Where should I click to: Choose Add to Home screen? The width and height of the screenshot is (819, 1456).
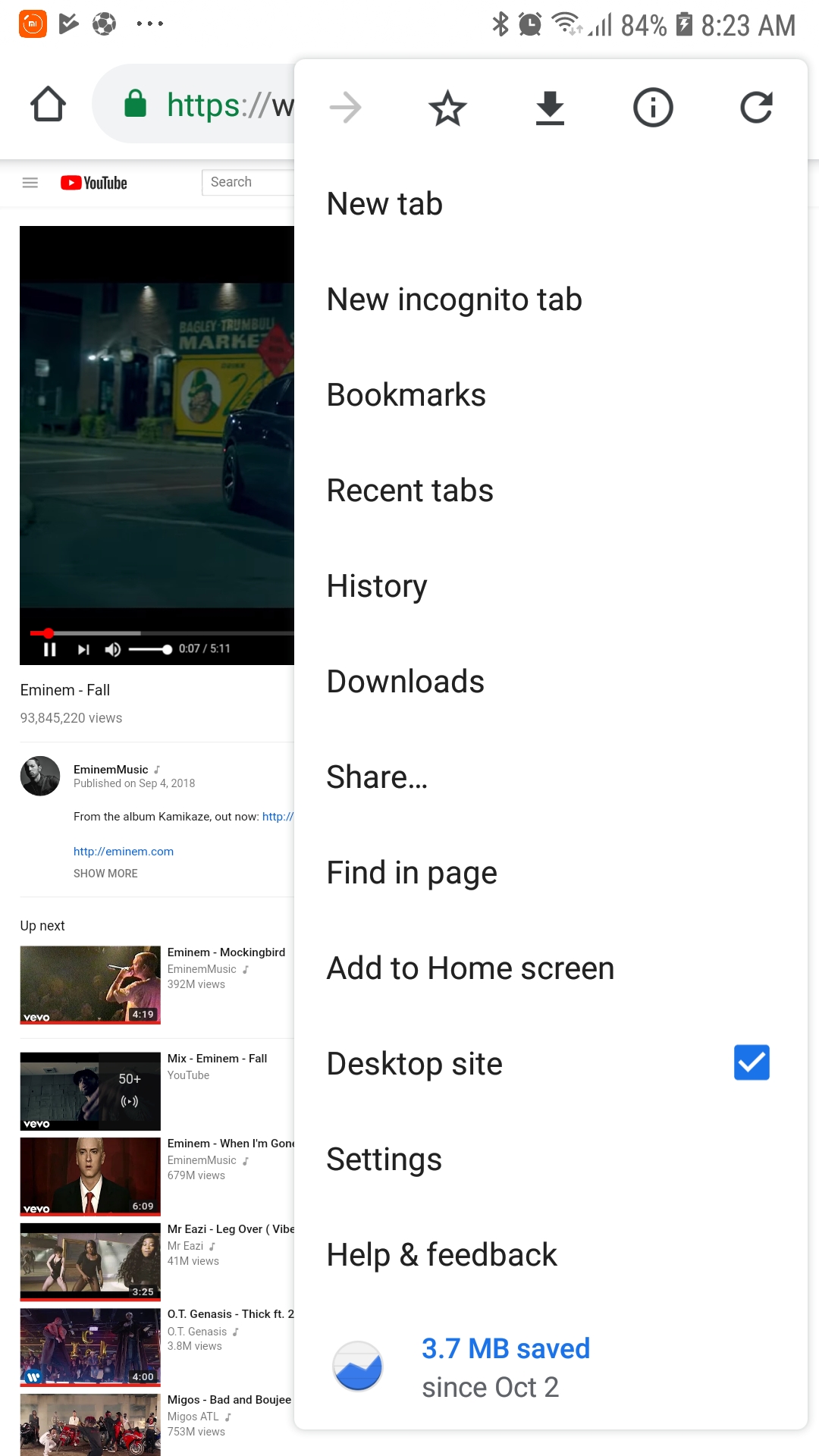(x=470, y=968)
